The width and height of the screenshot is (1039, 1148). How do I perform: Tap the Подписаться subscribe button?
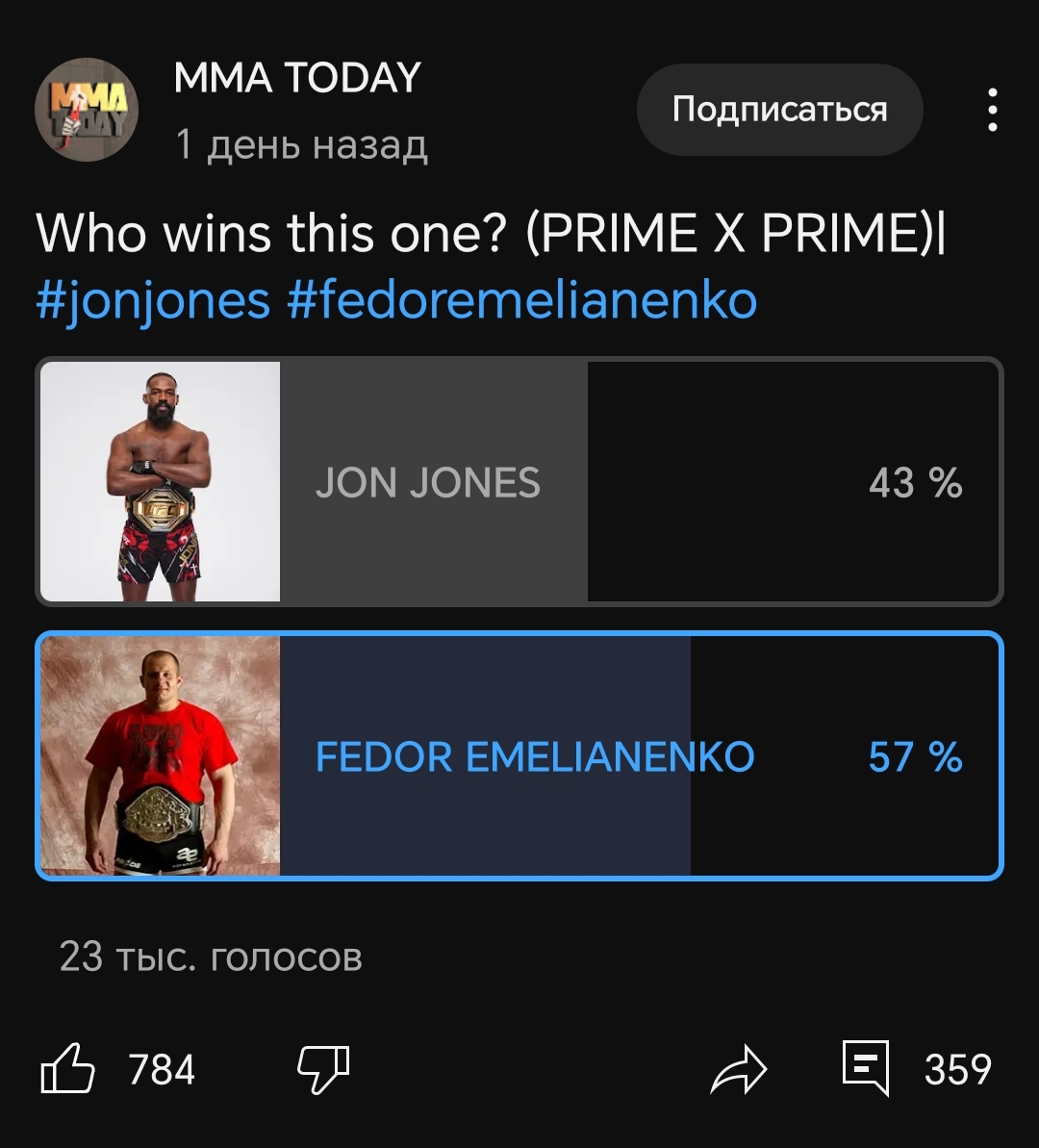[779, 110]
